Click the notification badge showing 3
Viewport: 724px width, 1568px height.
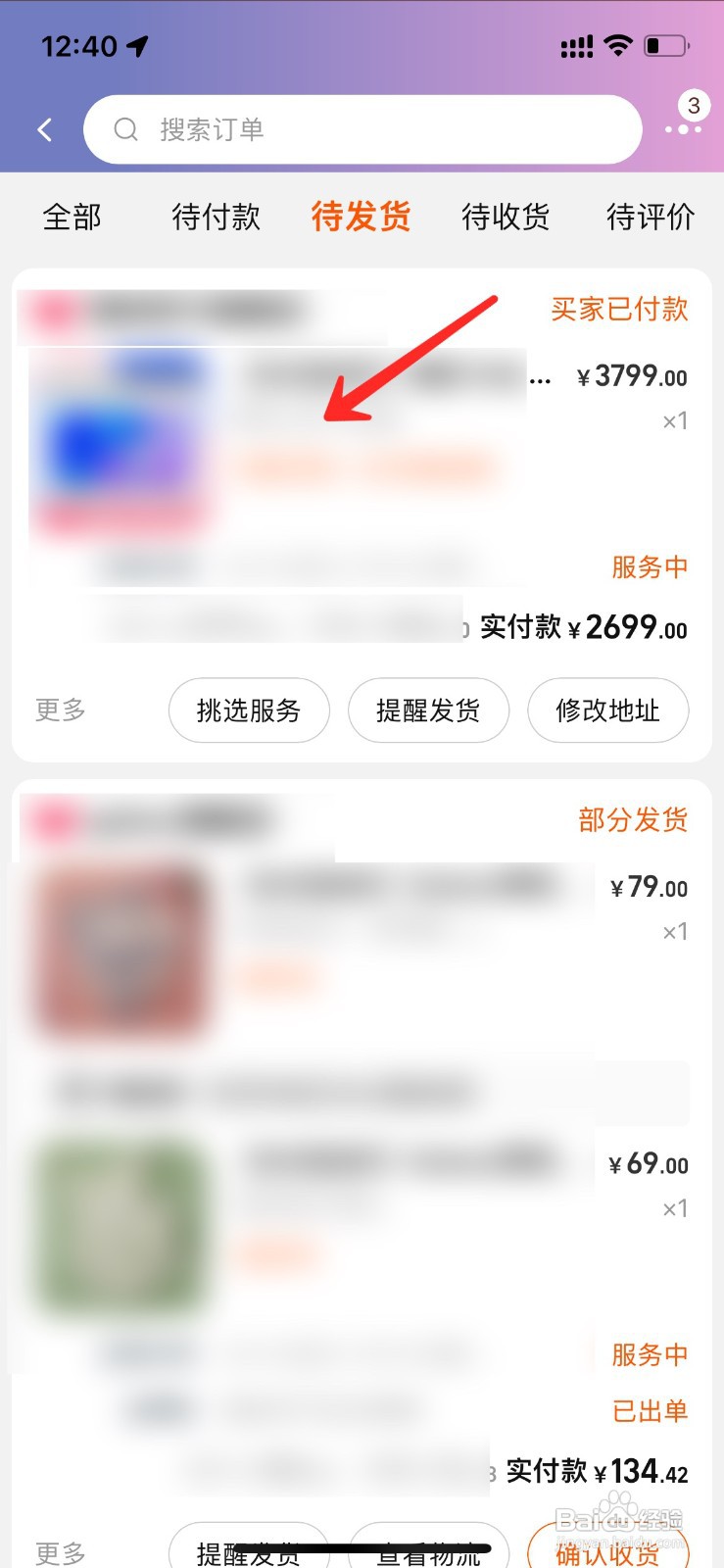click(695, 105)
